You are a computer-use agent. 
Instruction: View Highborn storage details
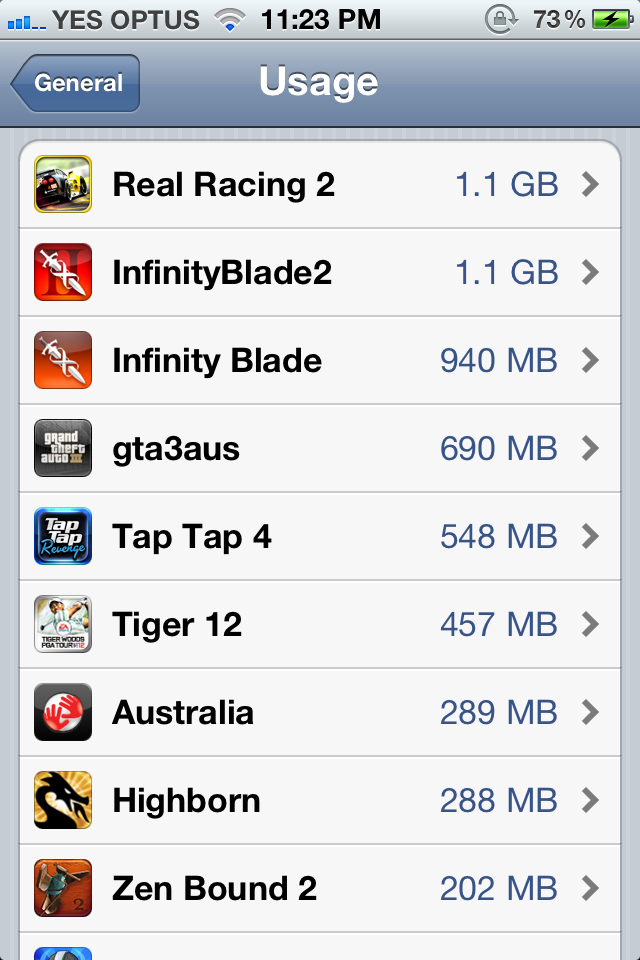(x=320, y=800)
